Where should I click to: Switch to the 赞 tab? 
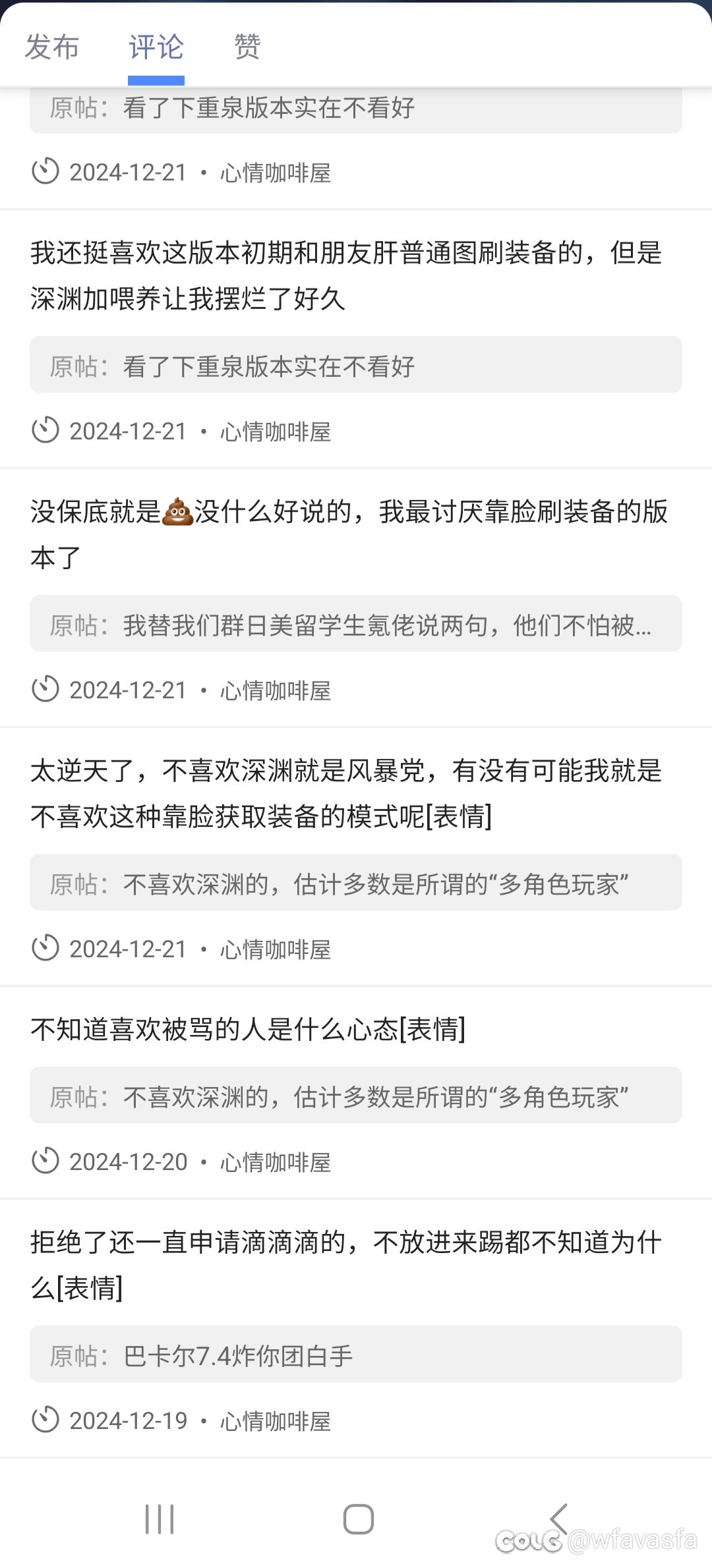tap(247, 47)
